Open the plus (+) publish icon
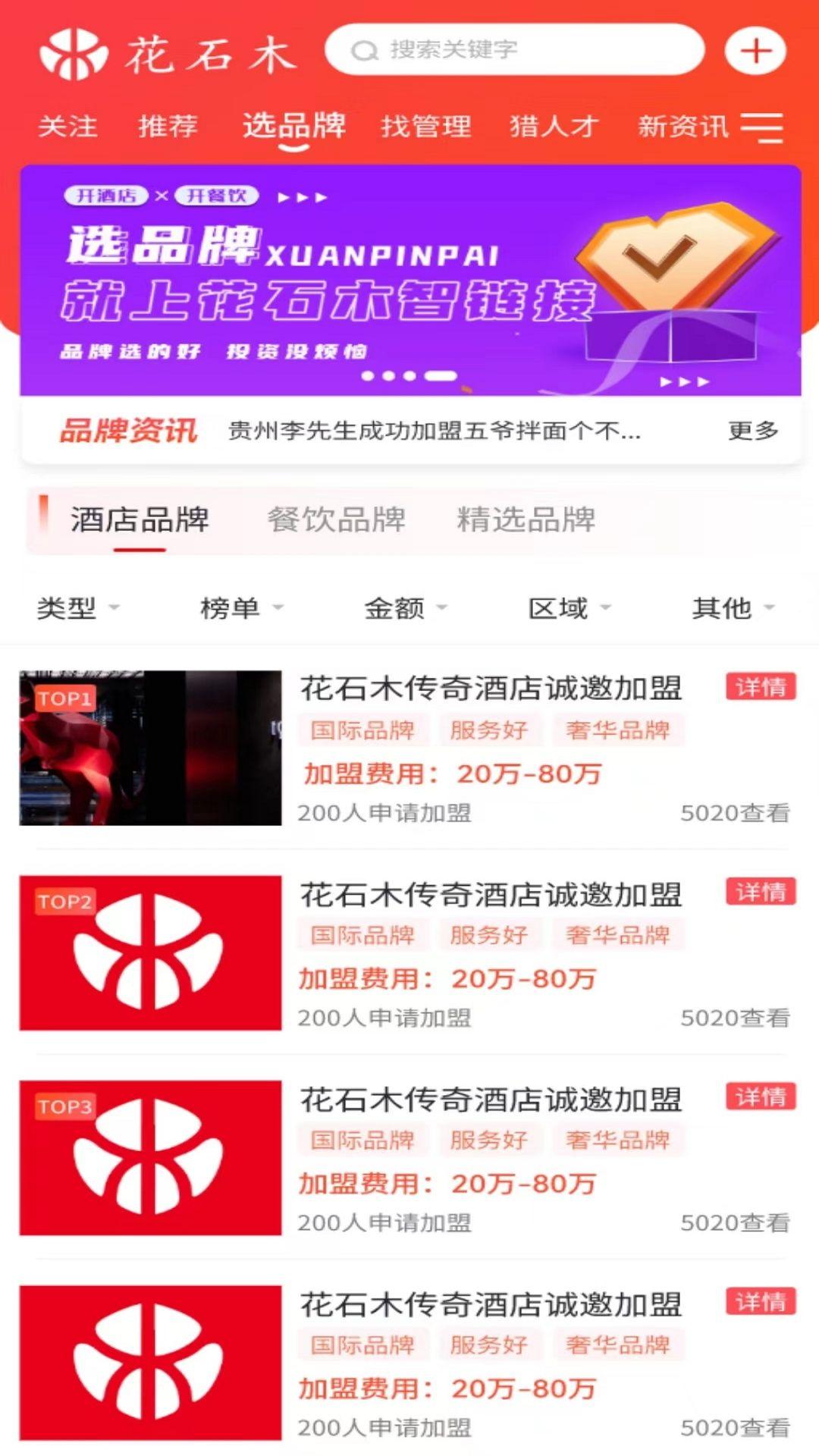819x1456 pixels. click(755, 52)
